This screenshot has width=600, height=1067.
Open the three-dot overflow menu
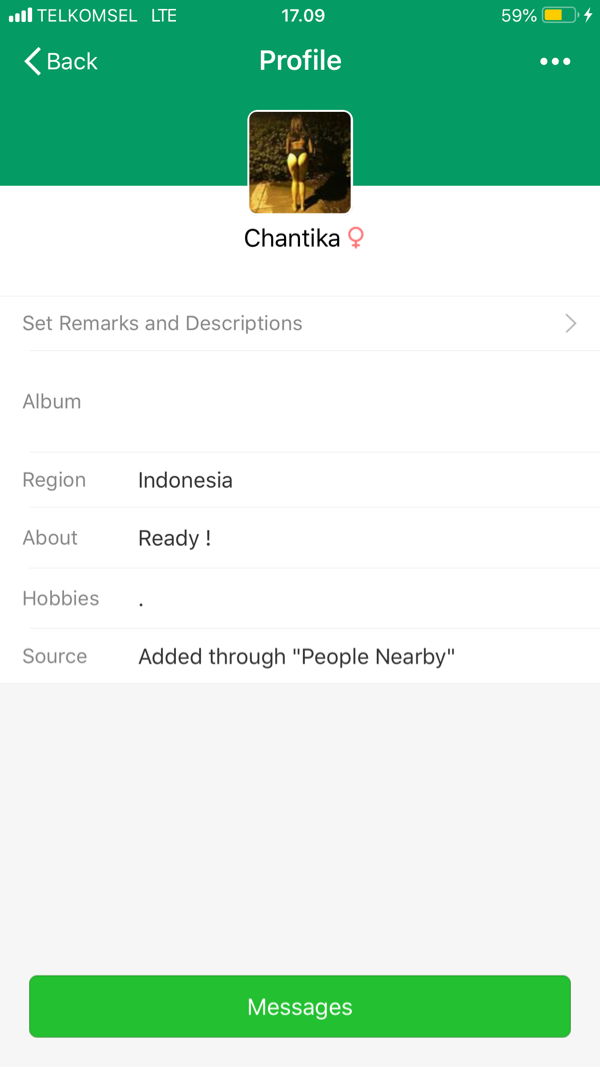click(x=555, y=62)
